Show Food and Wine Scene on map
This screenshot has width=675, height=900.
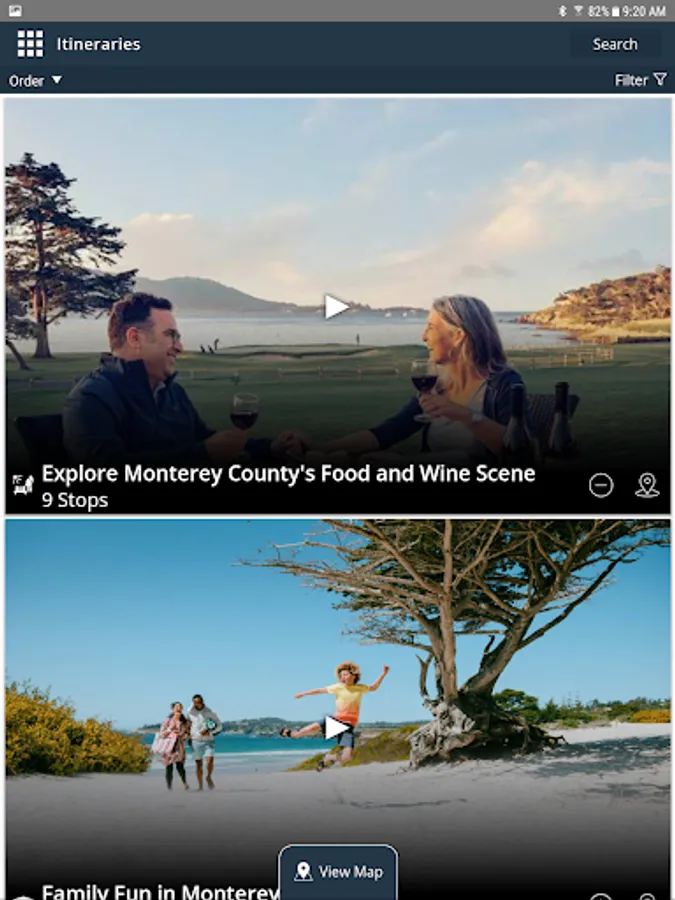(647, 486)
